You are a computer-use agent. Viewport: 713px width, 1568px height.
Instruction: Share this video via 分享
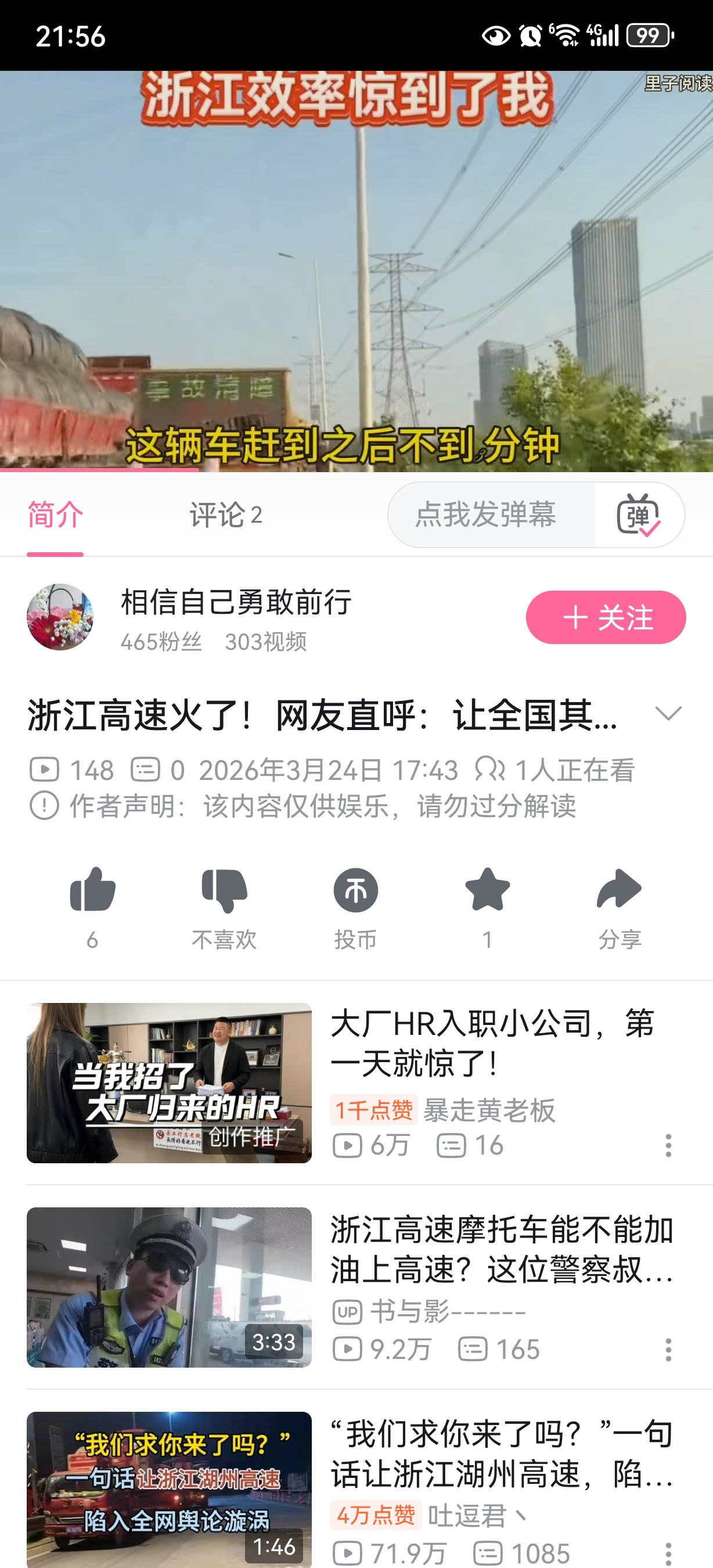[x=620, y=890]
